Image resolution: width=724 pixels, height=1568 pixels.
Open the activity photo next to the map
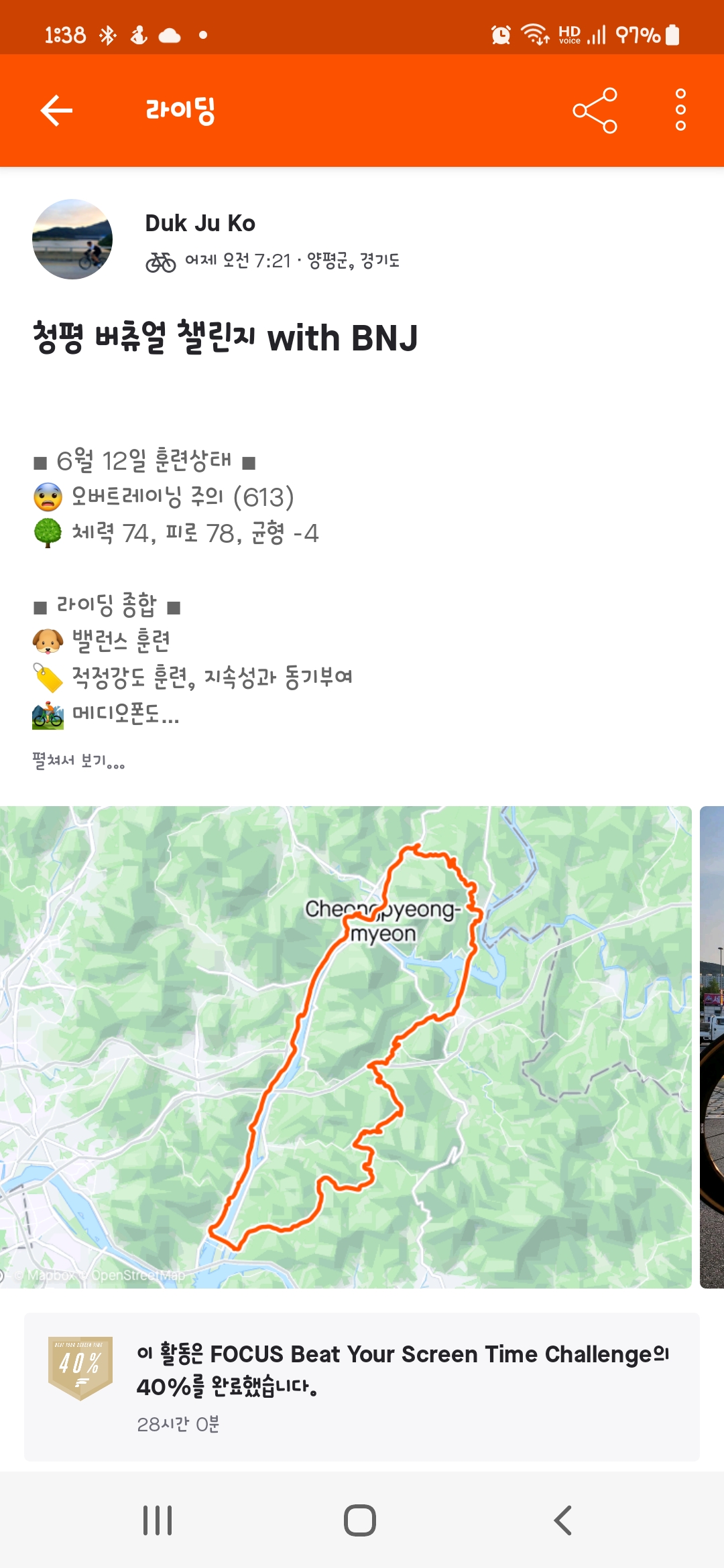(x=712, y=1047)
